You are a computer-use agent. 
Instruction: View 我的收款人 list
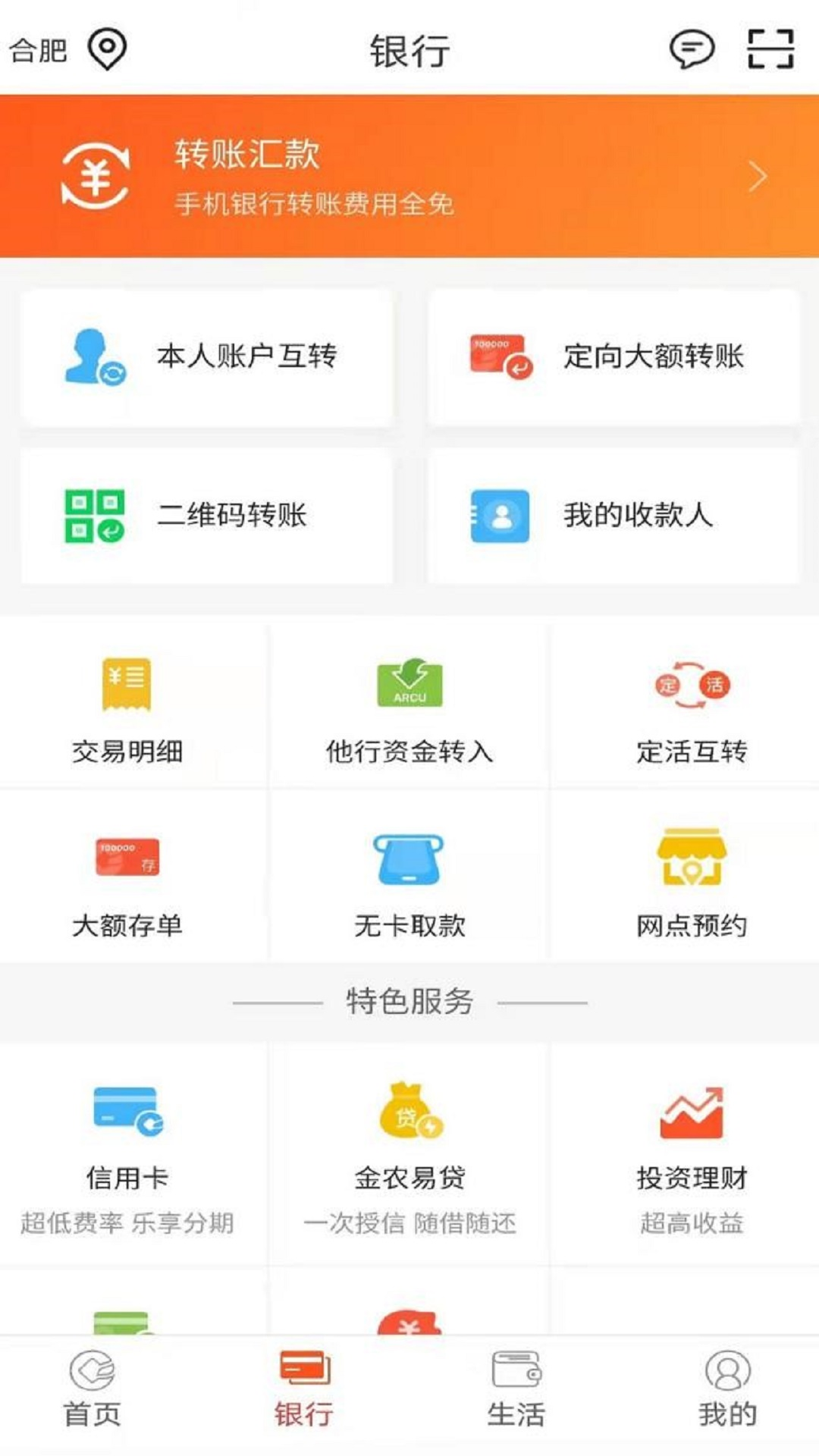click(613, 516)
